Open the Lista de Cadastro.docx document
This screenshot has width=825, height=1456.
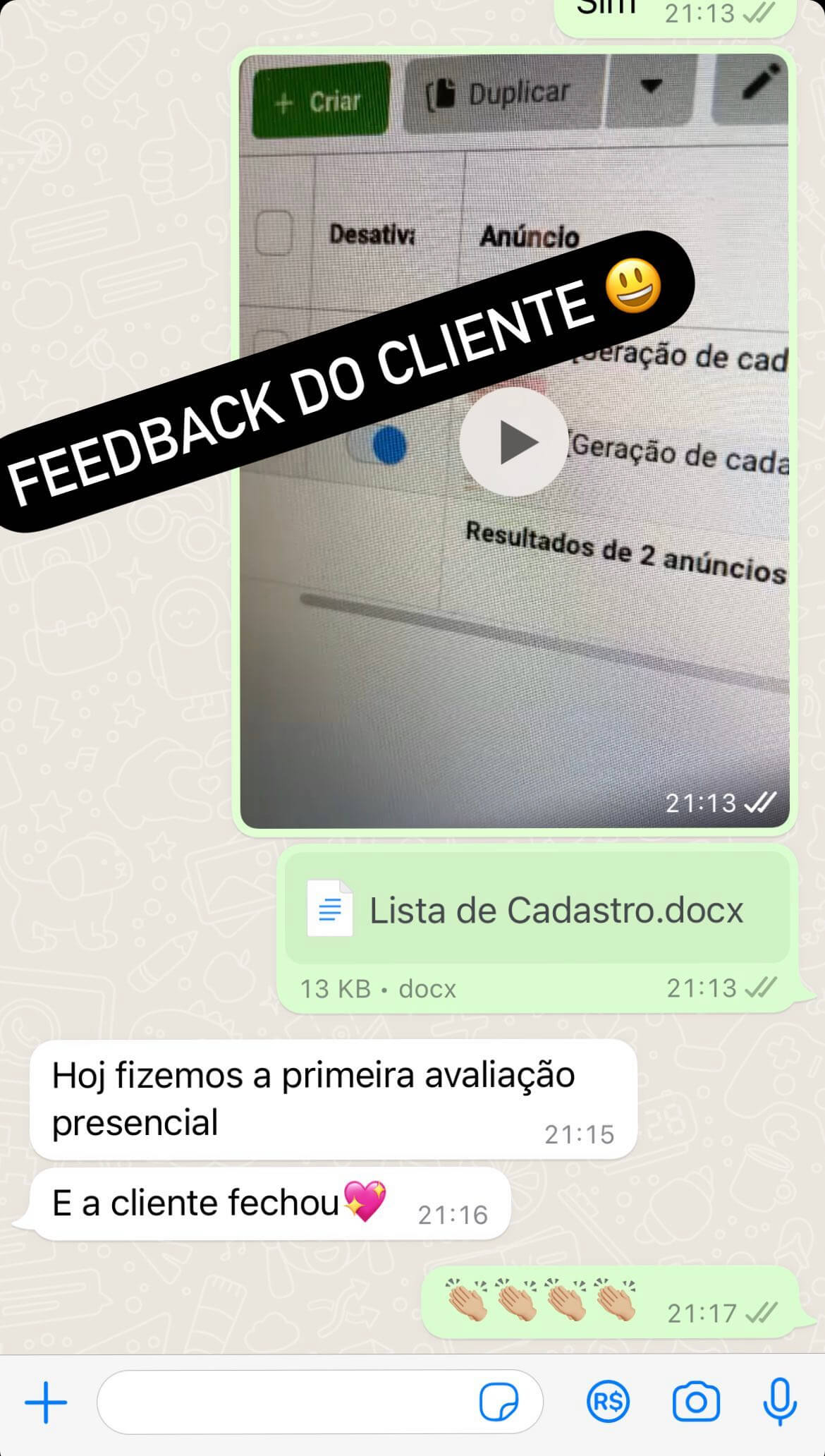pos(537,910)
